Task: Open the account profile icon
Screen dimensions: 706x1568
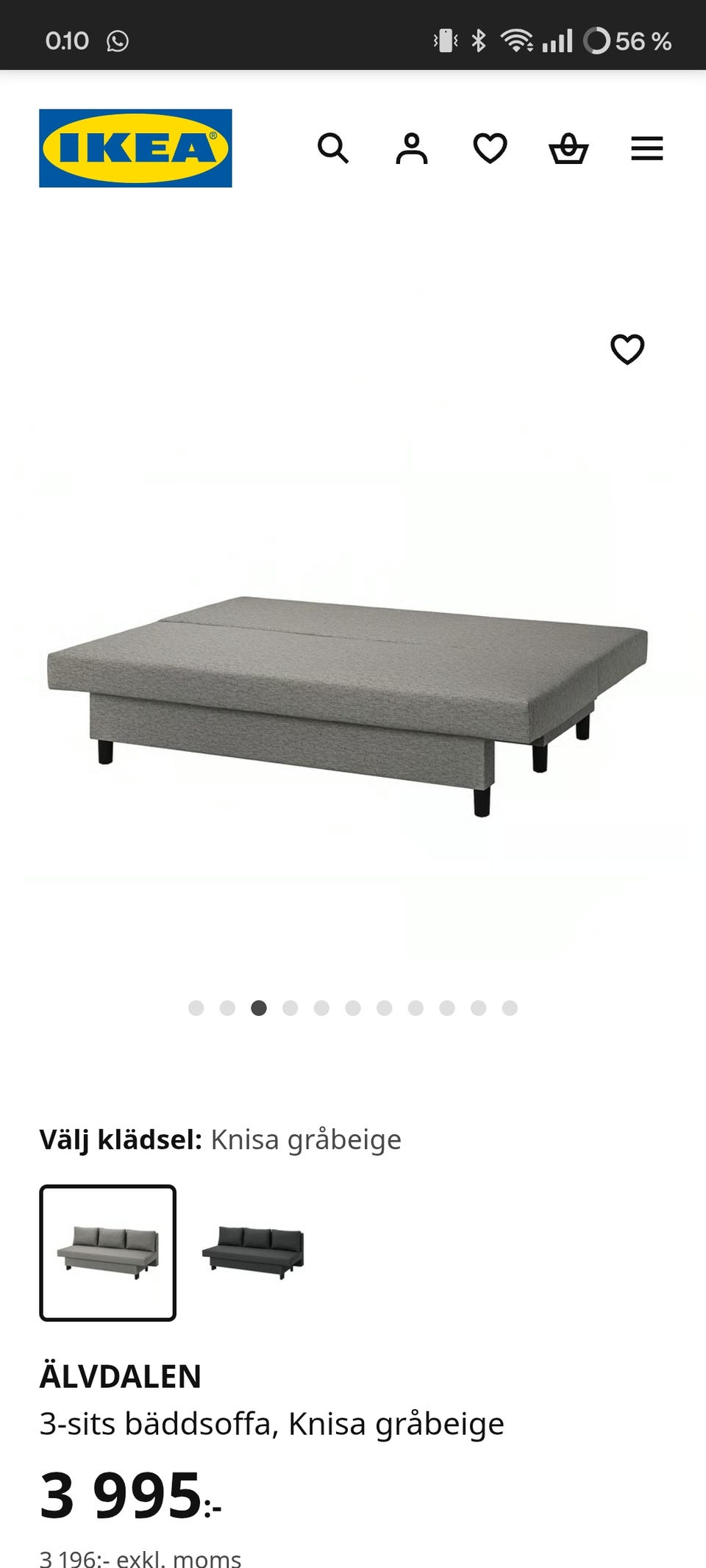Action: (412, 148)
